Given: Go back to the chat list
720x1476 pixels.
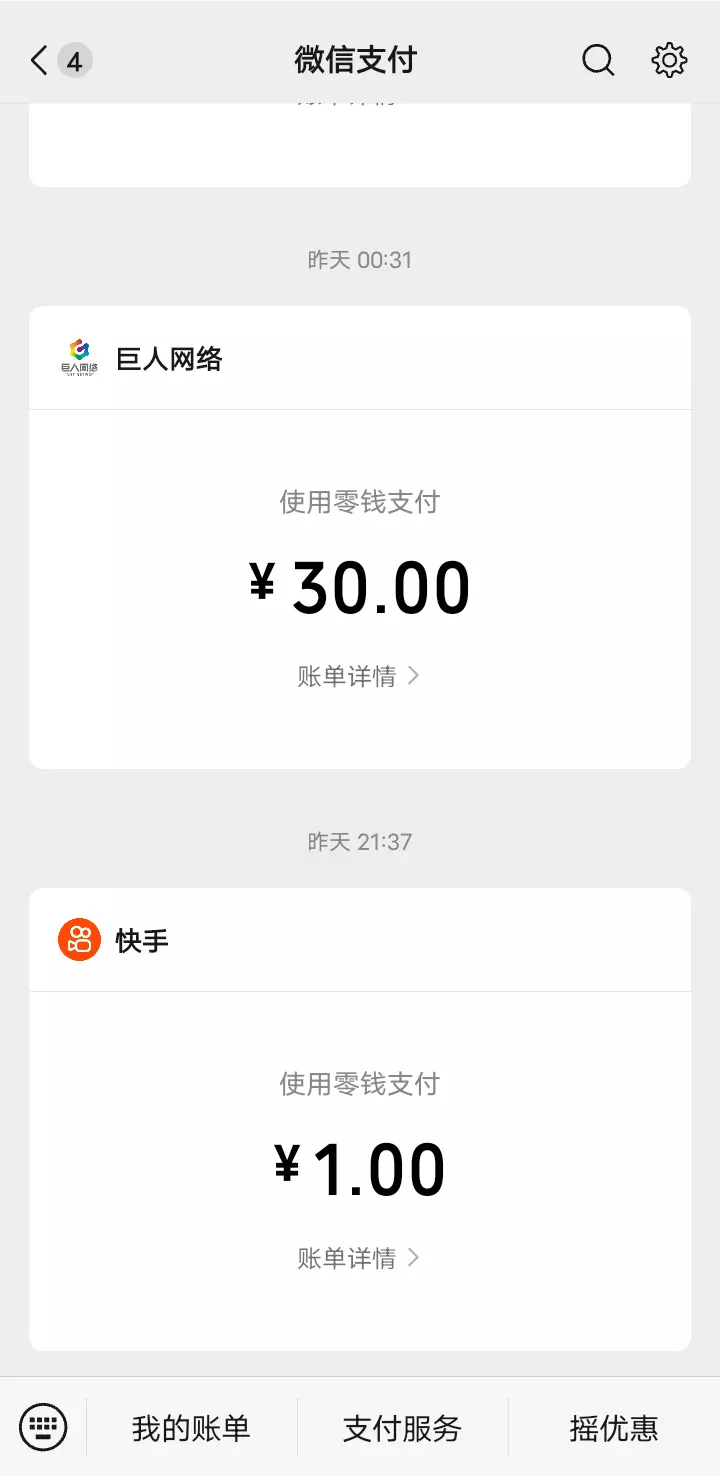Looking at the screenshot, I should click(x=40, y=61).
